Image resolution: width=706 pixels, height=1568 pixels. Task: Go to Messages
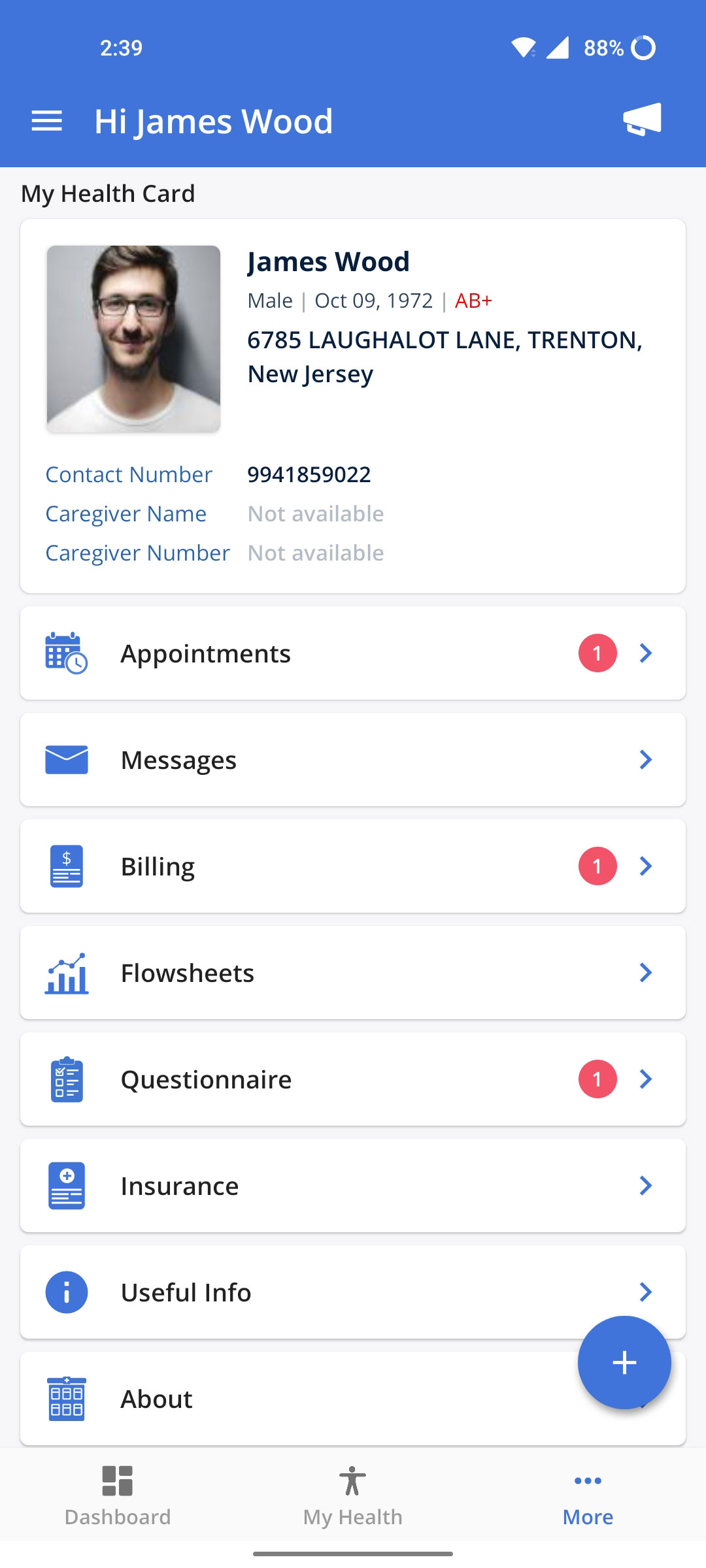tap(353, 760)
